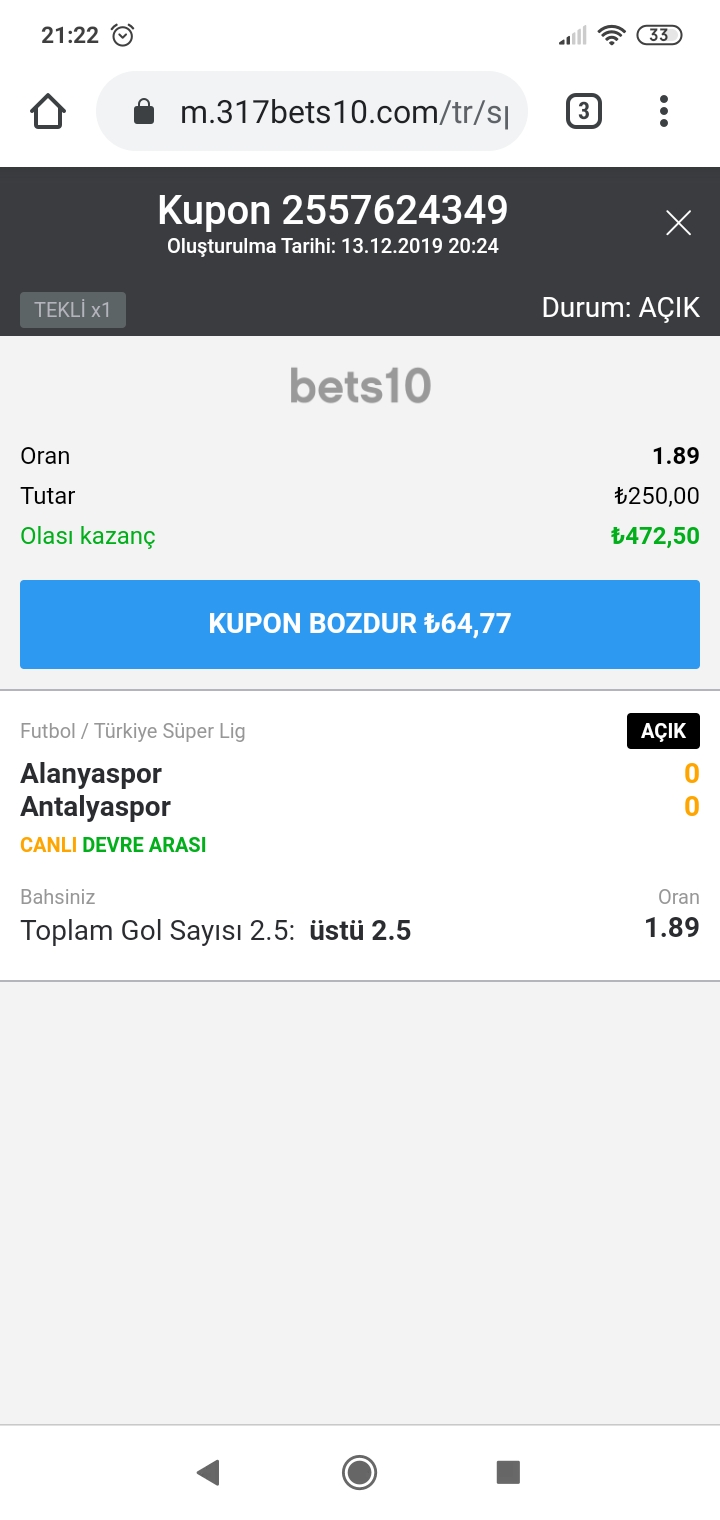The height and width of the screenshot is (1520, 720).
Task: Go back with system back button
Action: click(x=208, y=1472)
